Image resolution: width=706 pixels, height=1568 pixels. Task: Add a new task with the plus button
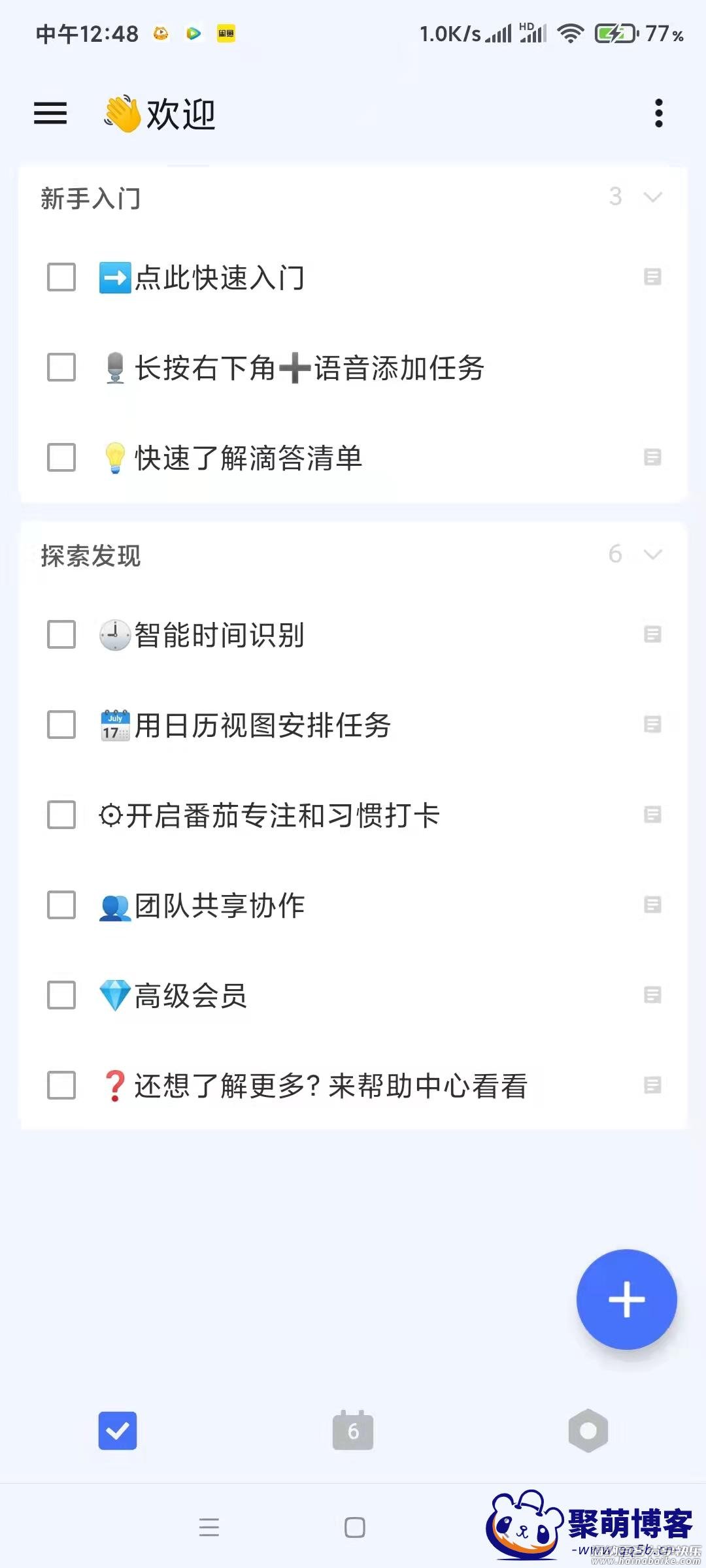tap(626, 1299)
